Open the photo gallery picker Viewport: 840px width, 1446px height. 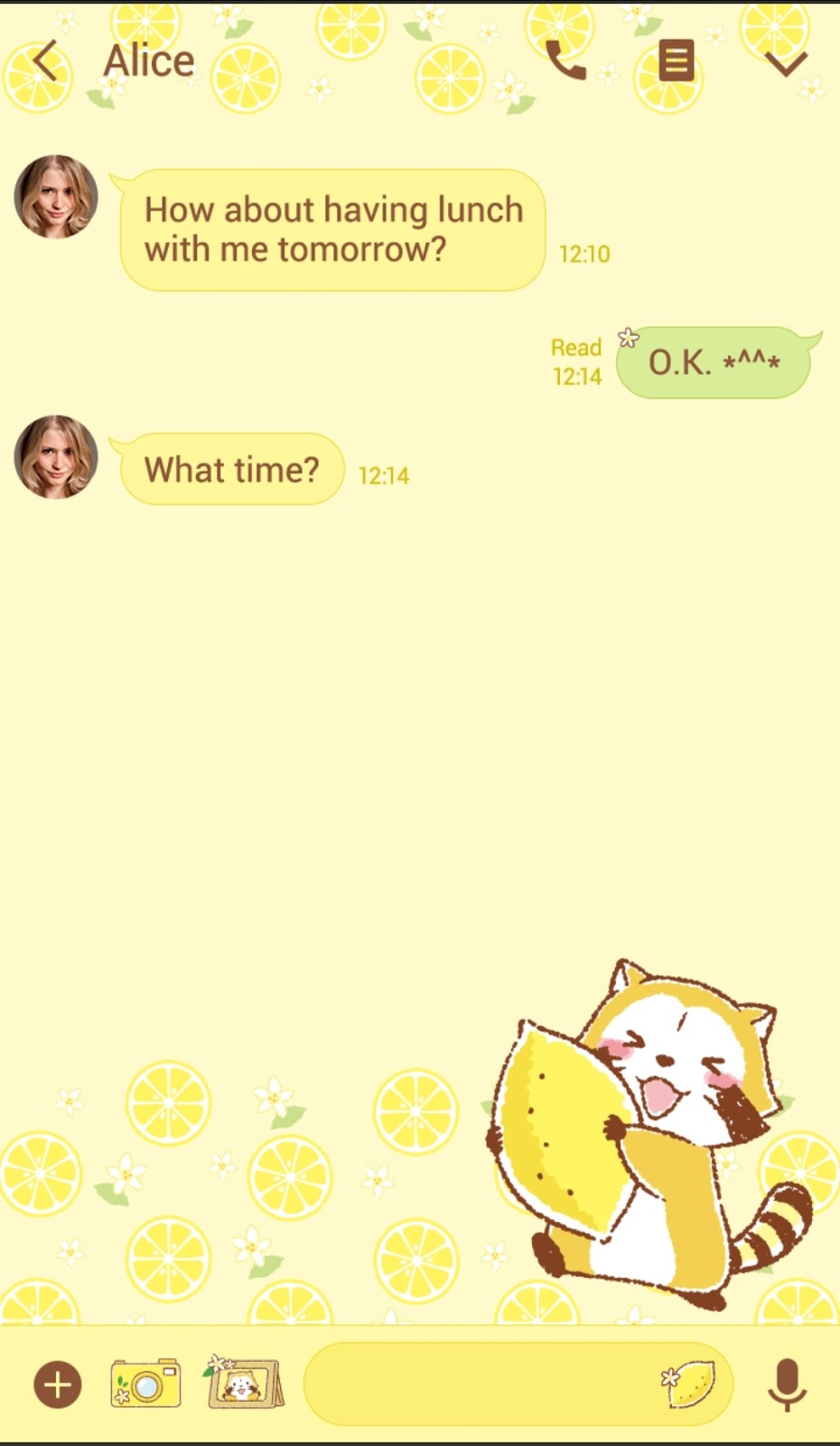(245, 1383)
